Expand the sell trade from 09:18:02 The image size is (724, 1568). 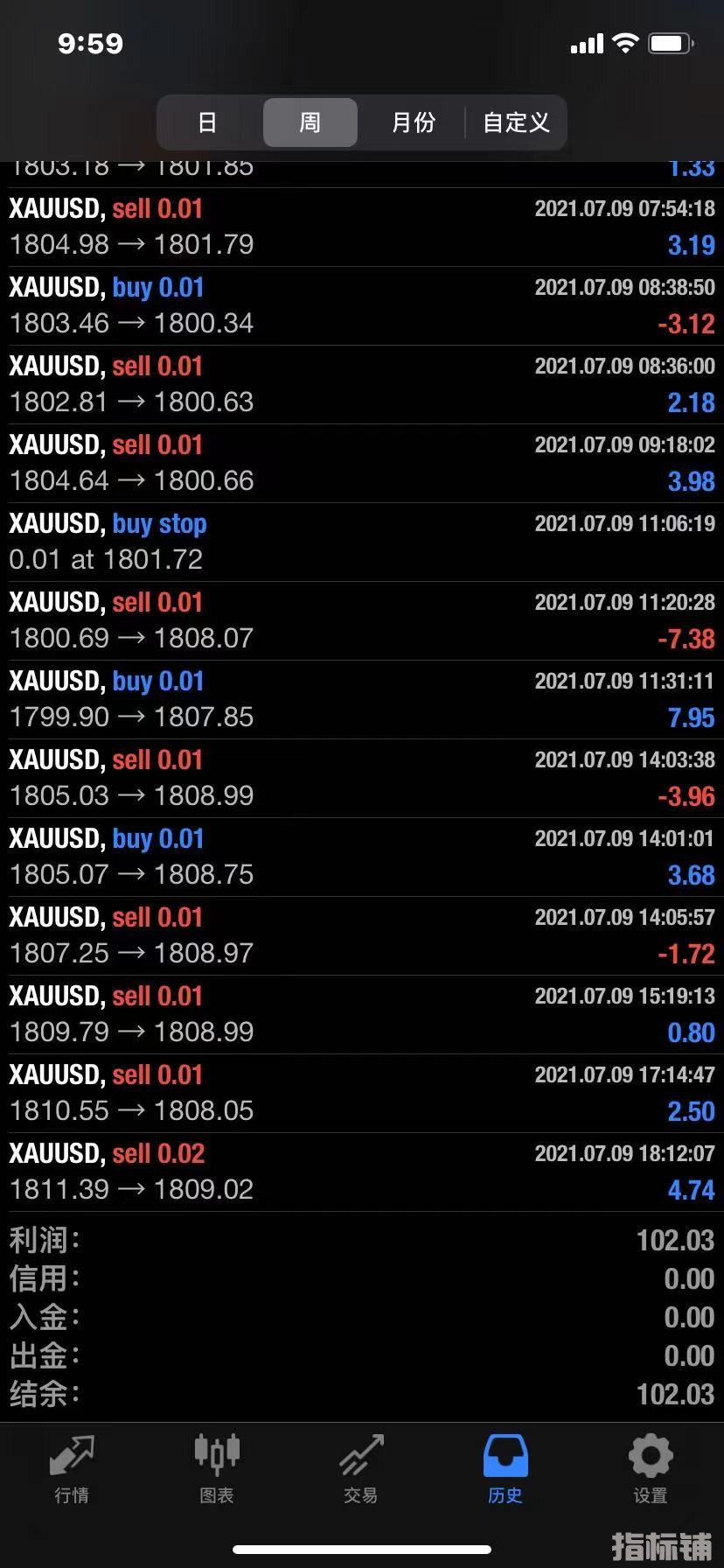click(x=362, y=464)
